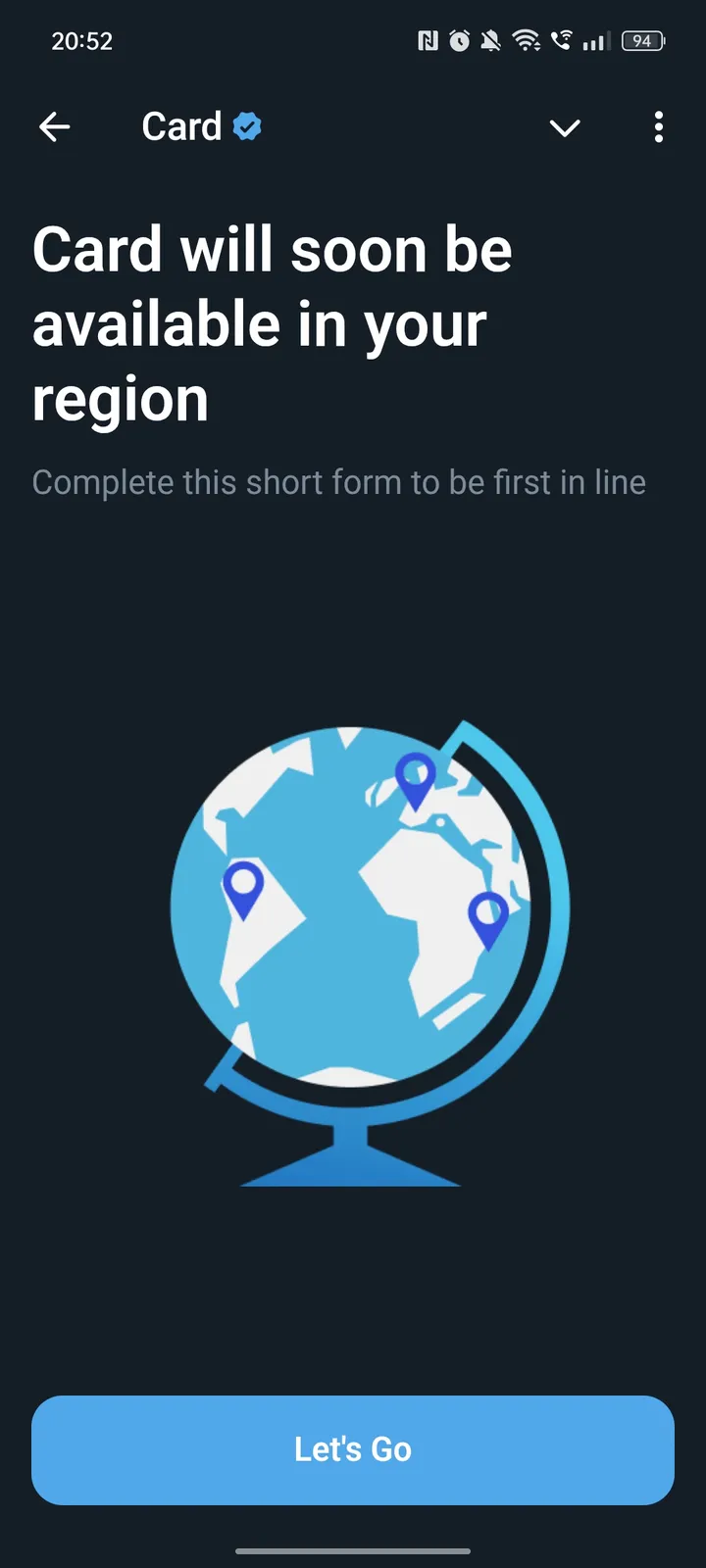Screen dimensions: 706x1568
Task: Open the three-dot overflow menu
Action: pyautogui.click(x=658, y=128)
